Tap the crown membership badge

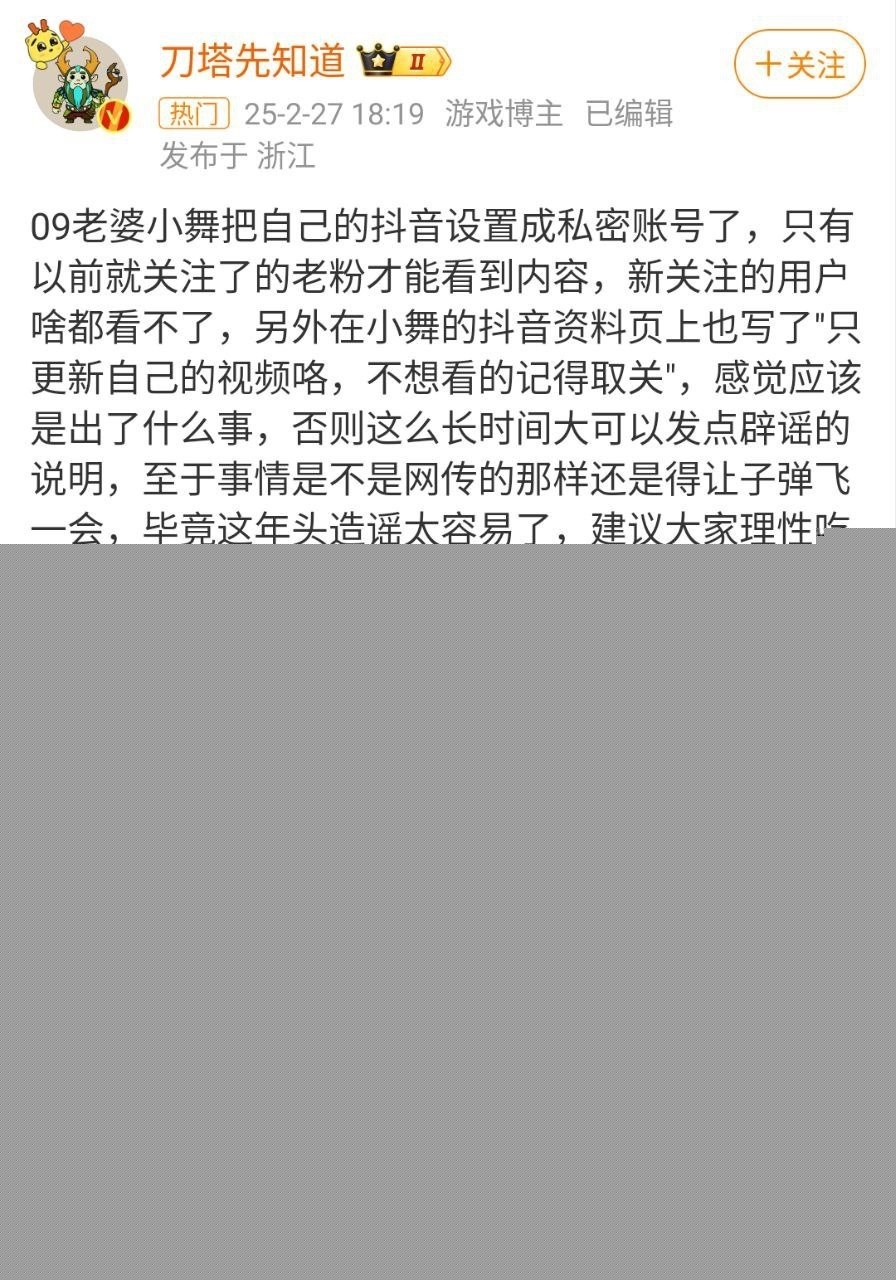[x=404, y=62]
